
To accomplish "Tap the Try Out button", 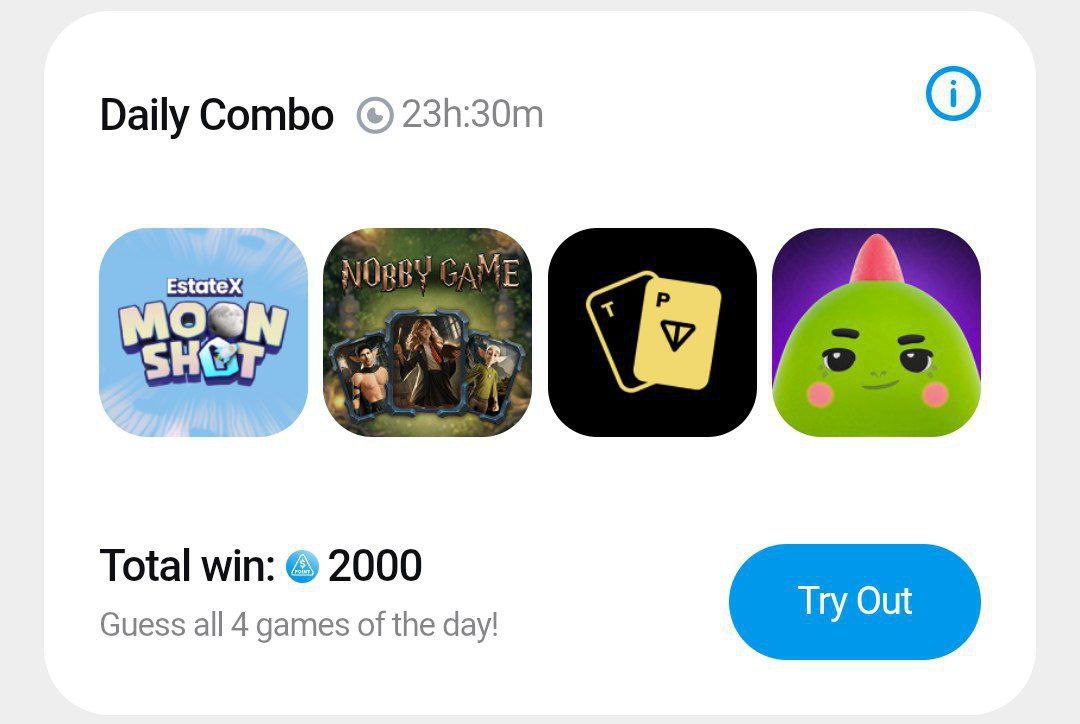I will 854,601.
